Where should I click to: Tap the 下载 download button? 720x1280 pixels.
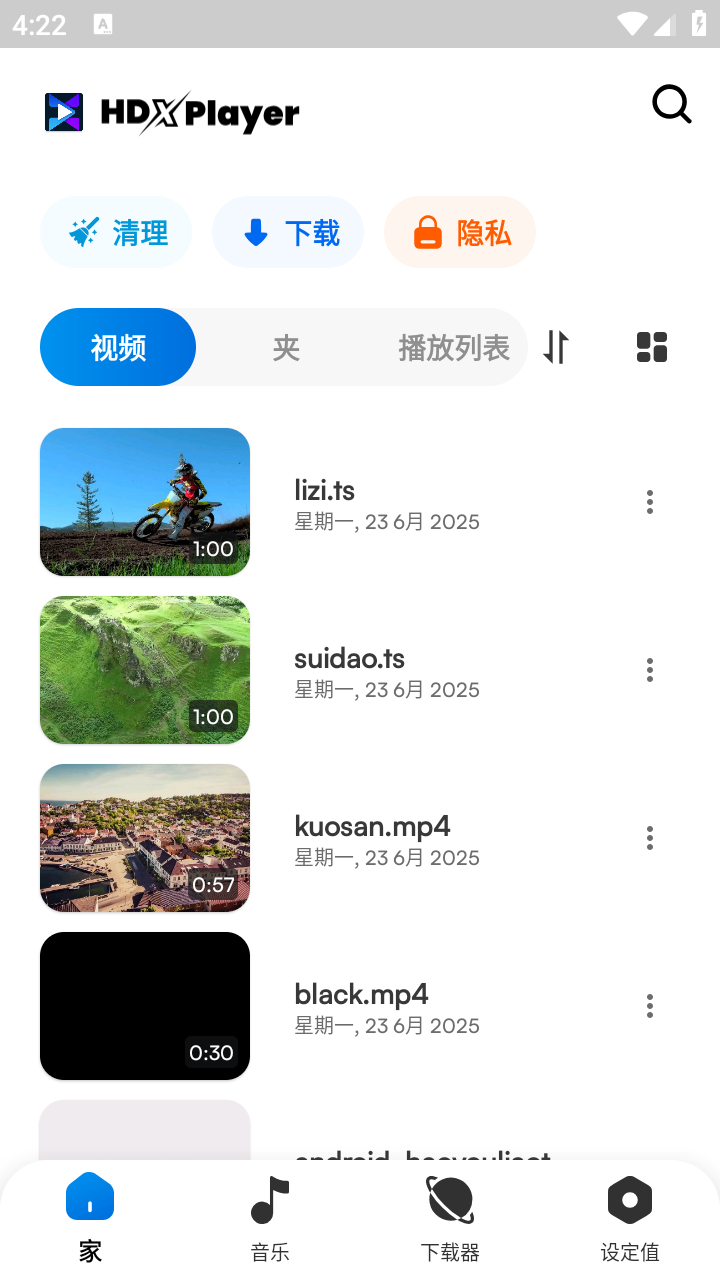point(288,232)
